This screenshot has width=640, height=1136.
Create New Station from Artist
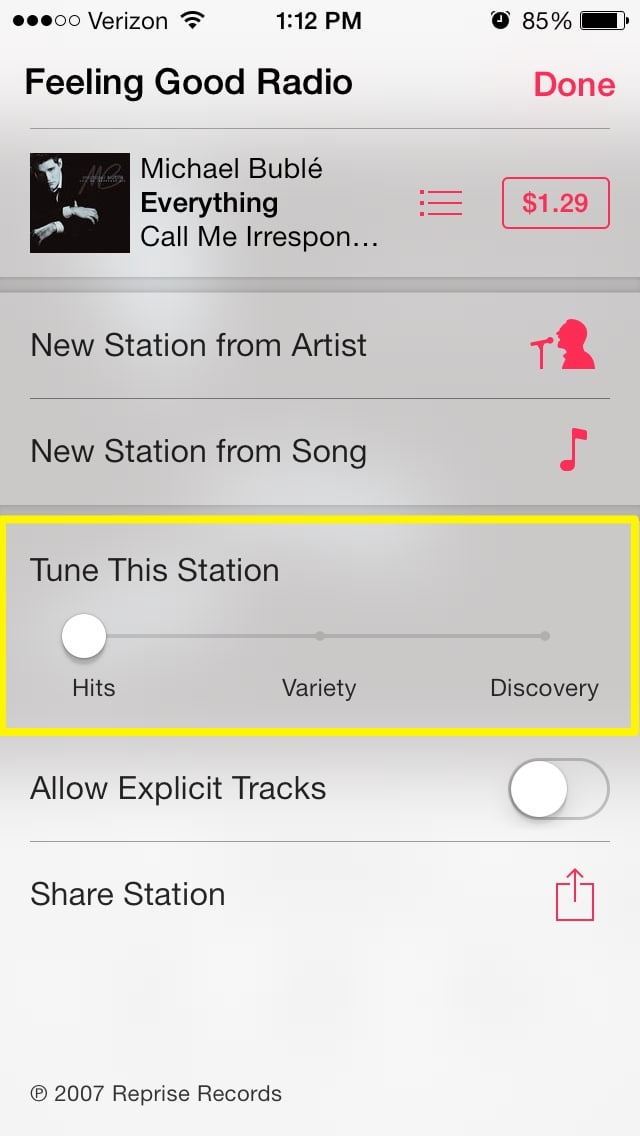click(x=320, y=345)
